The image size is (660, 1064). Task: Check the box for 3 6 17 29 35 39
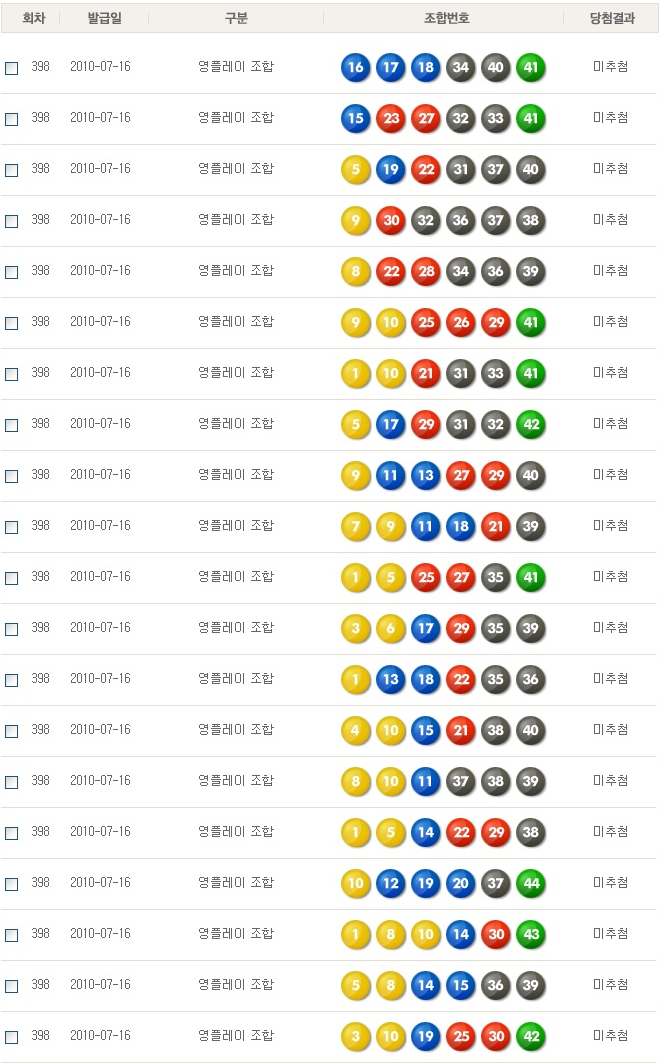[x=12, y=629]
